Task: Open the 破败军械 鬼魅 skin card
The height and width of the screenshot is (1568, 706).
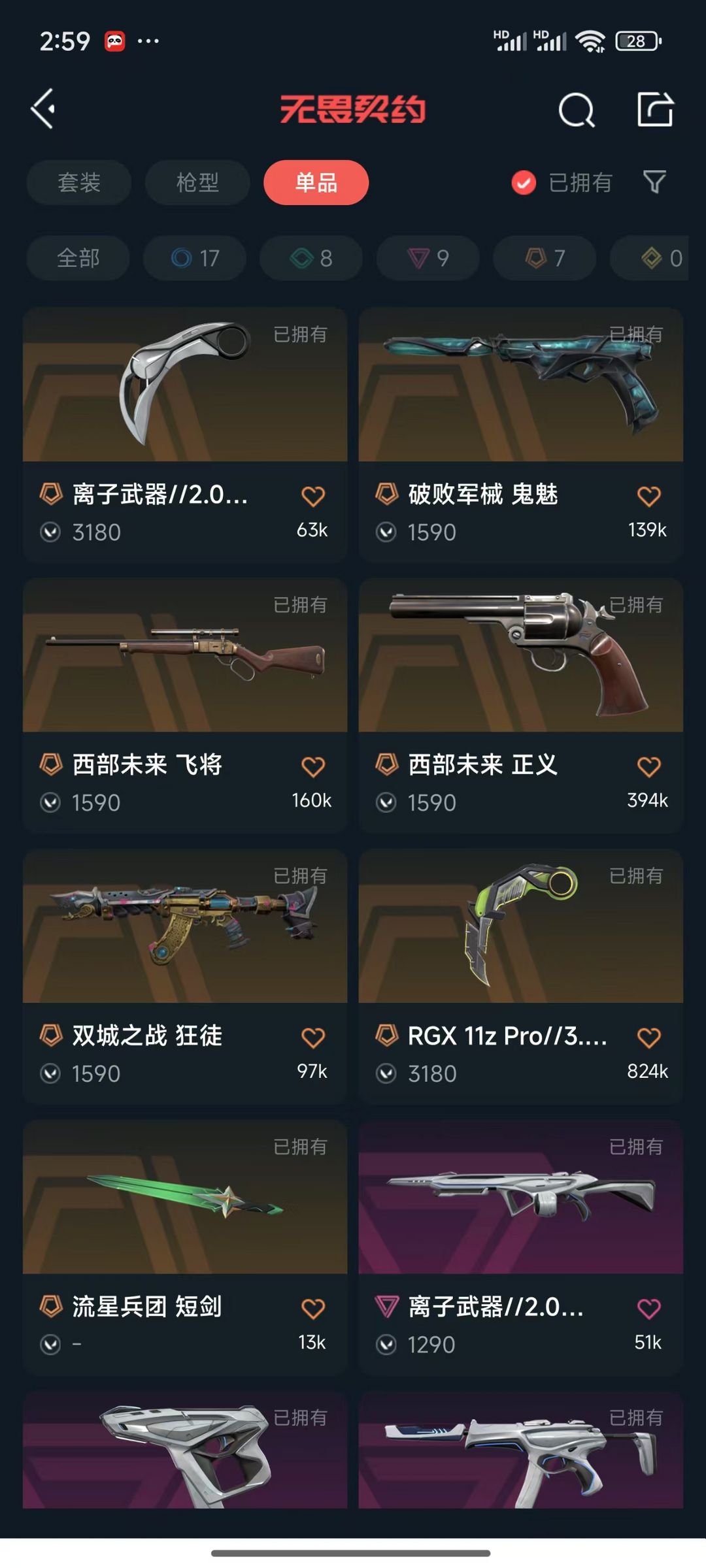Action: (521, 434)
